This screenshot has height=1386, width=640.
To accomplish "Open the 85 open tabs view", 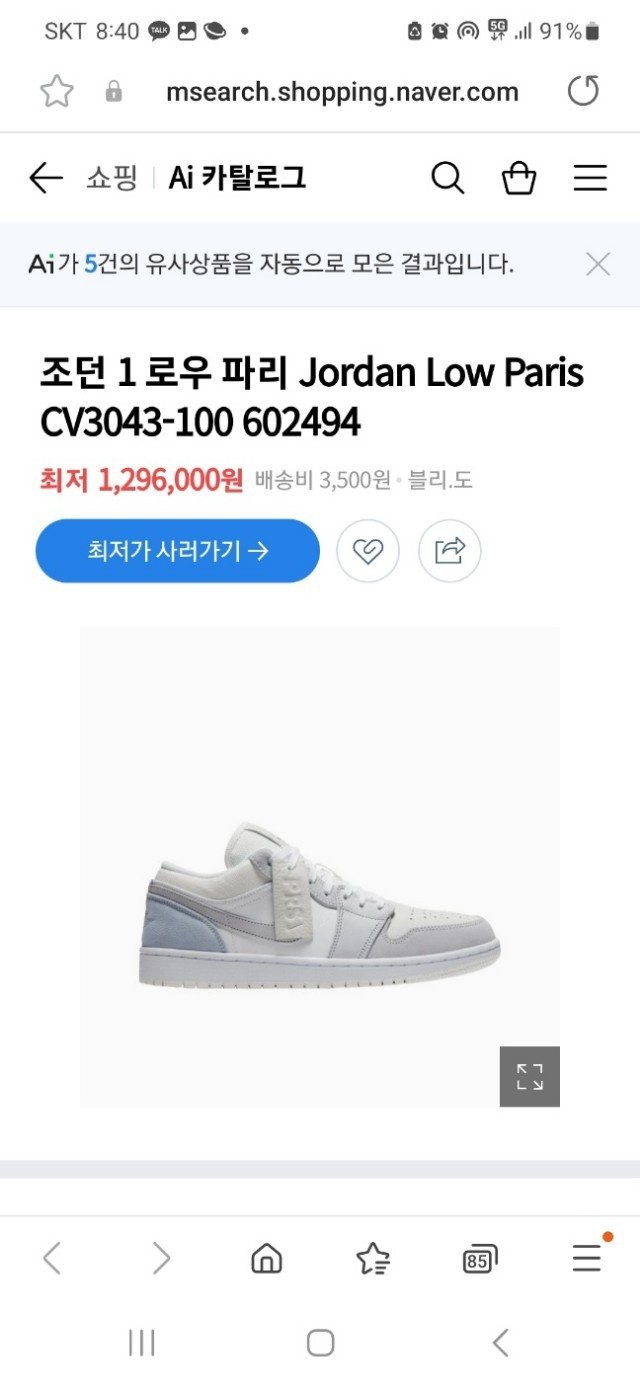I will [480, 1259].
